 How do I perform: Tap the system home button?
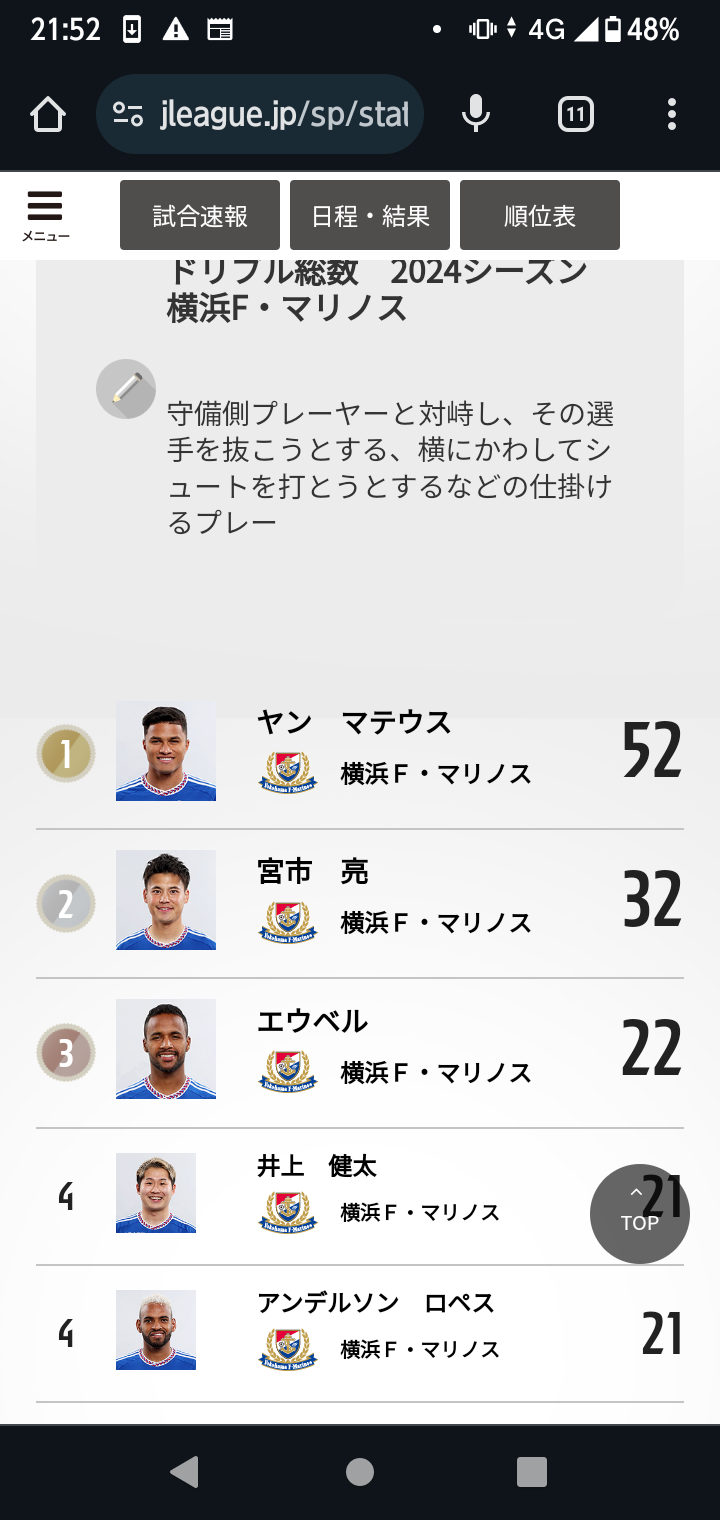[360, 1471]
